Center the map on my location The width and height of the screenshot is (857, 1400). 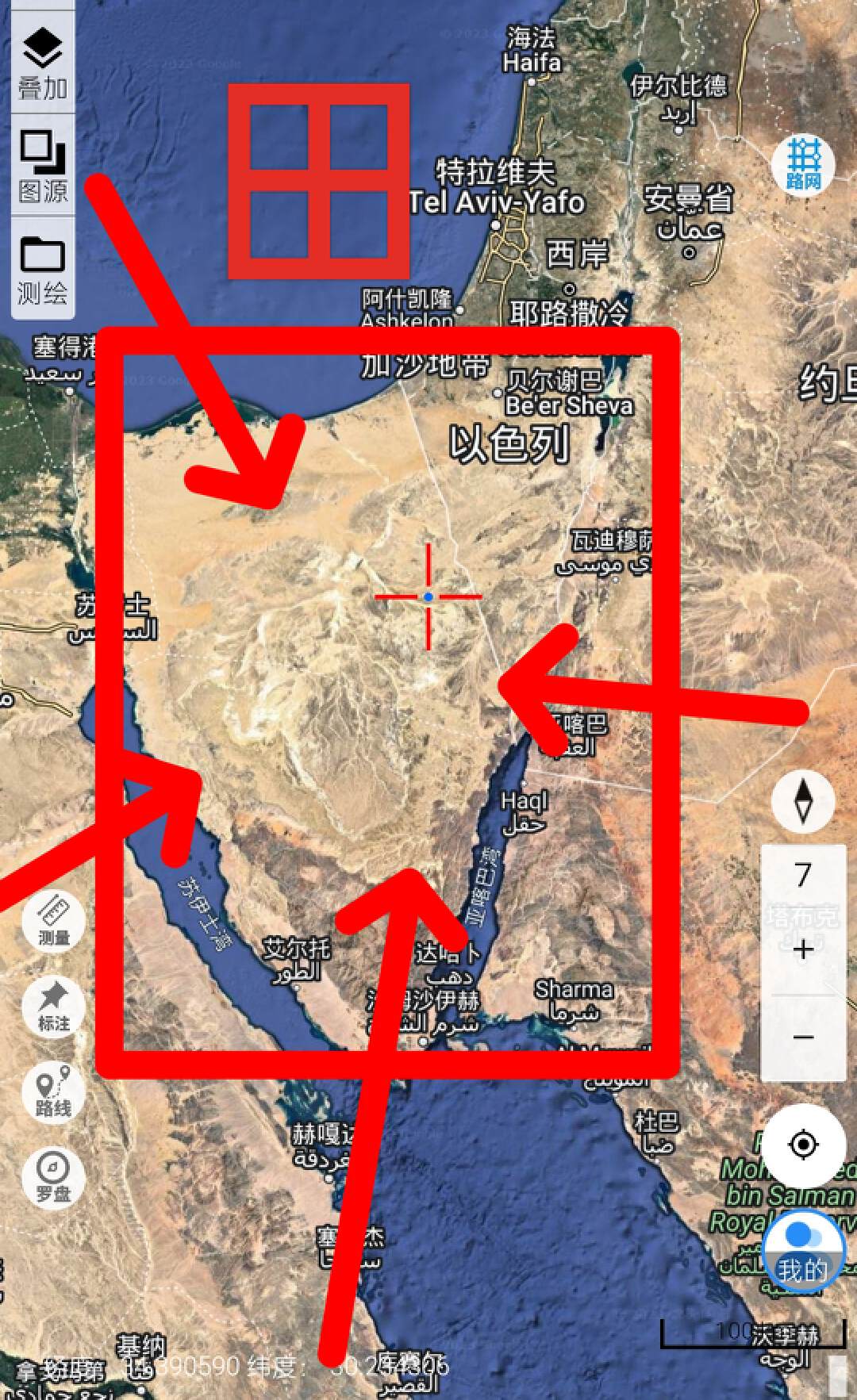(x=803, y=1145)
